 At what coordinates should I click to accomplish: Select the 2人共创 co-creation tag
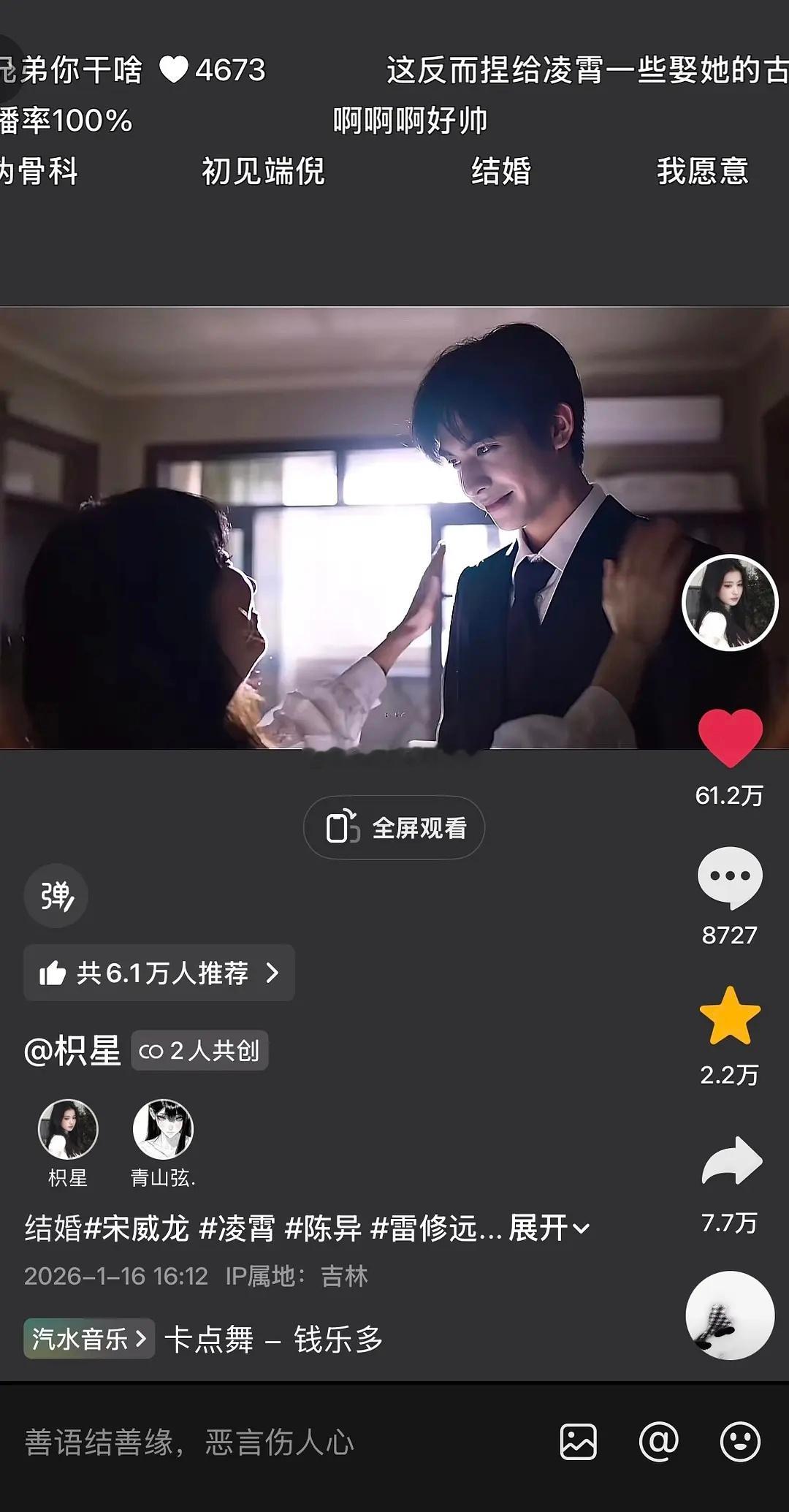tap(199, 1051)
